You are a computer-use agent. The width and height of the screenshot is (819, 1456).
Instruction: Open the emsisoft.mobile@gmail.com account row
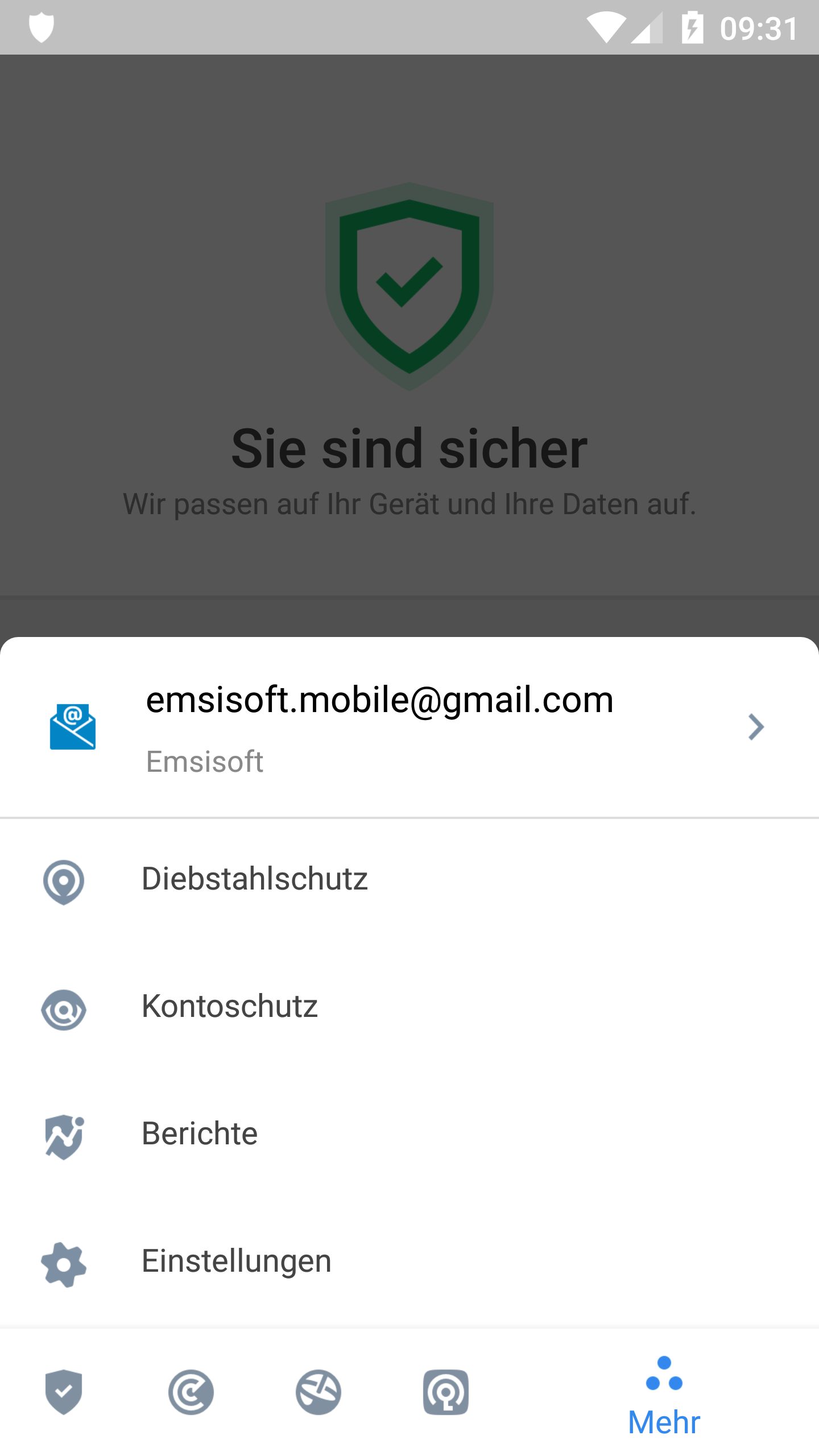(x=409, y=727)
